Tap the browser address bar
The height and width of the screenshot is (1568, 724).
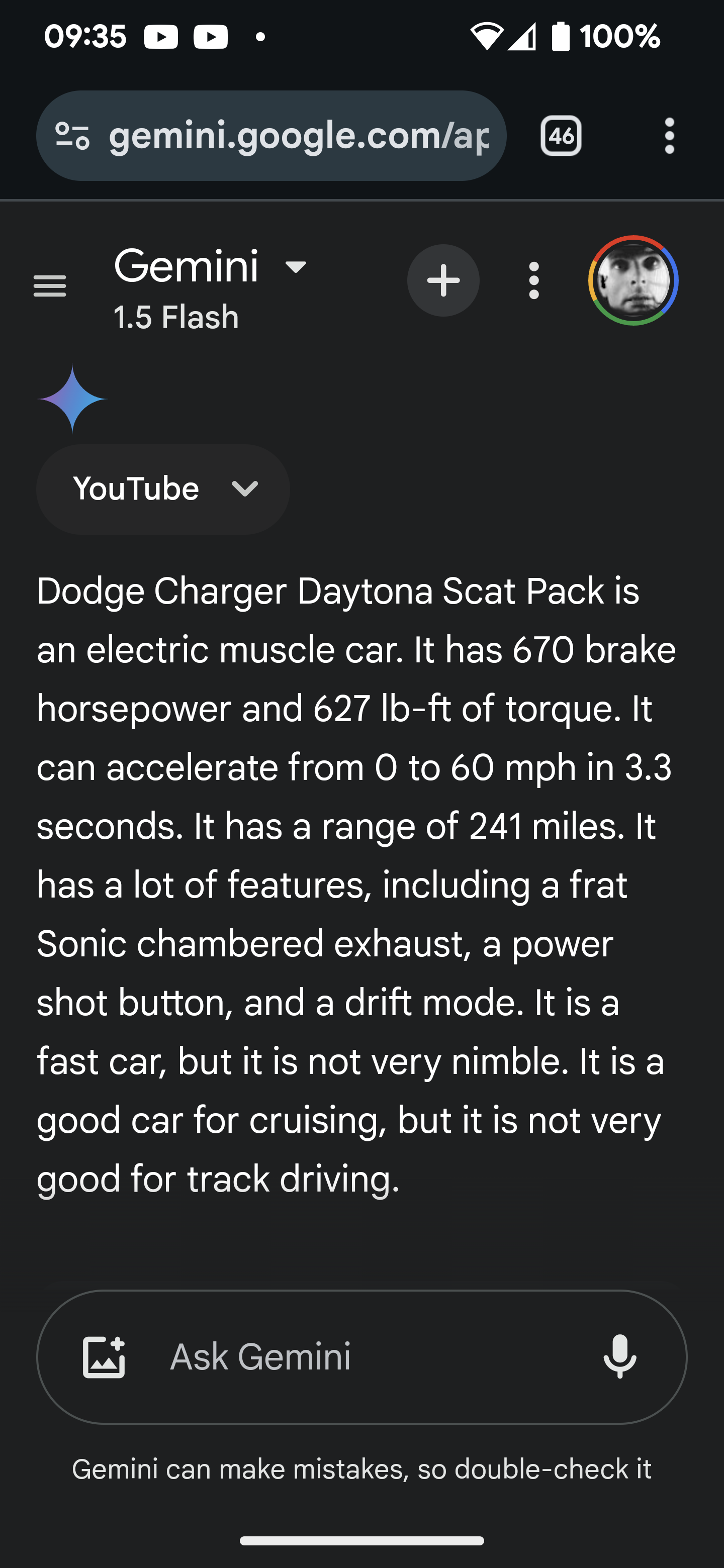coord(298,136)
